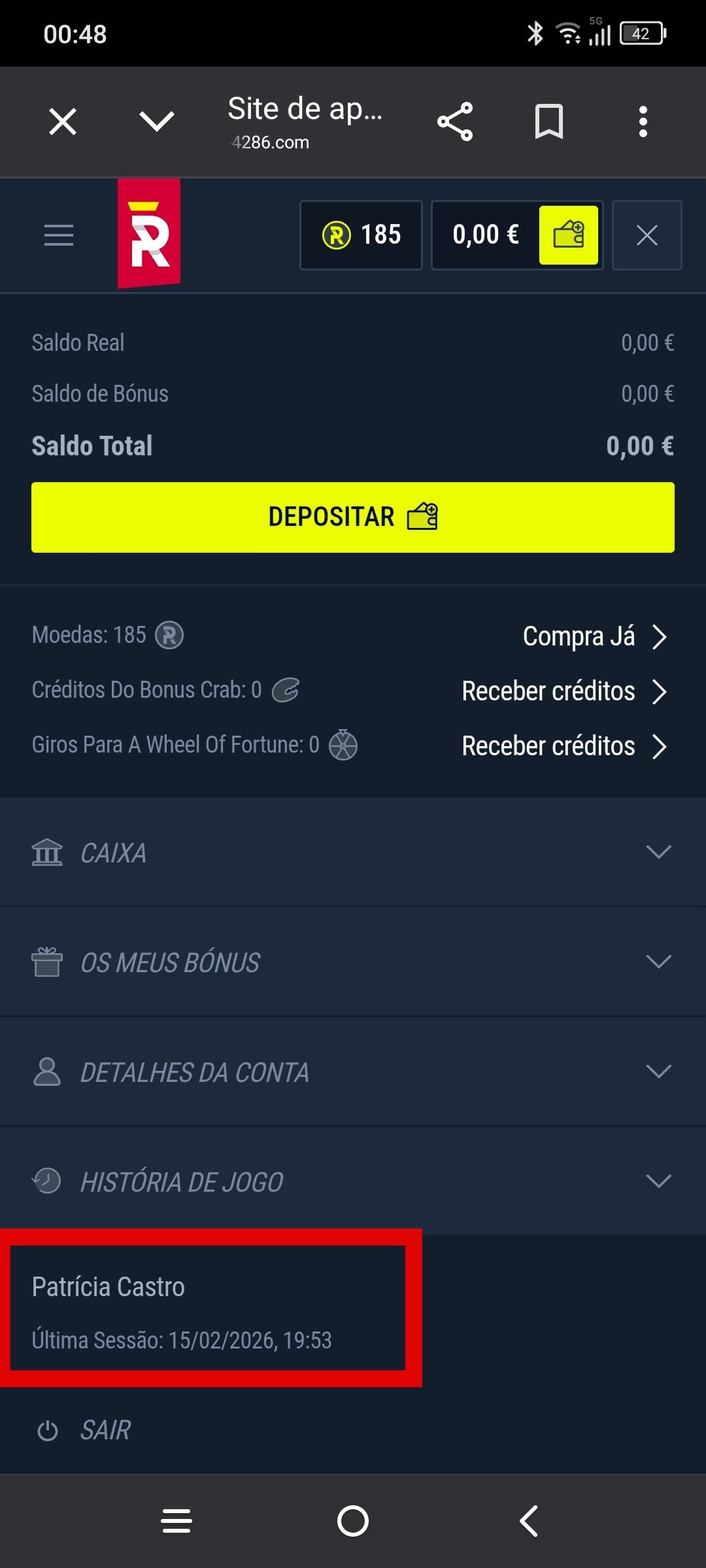Tap the yellow DEPOSITAR button
Screen dimensions: 706x1568
point(353,517)
